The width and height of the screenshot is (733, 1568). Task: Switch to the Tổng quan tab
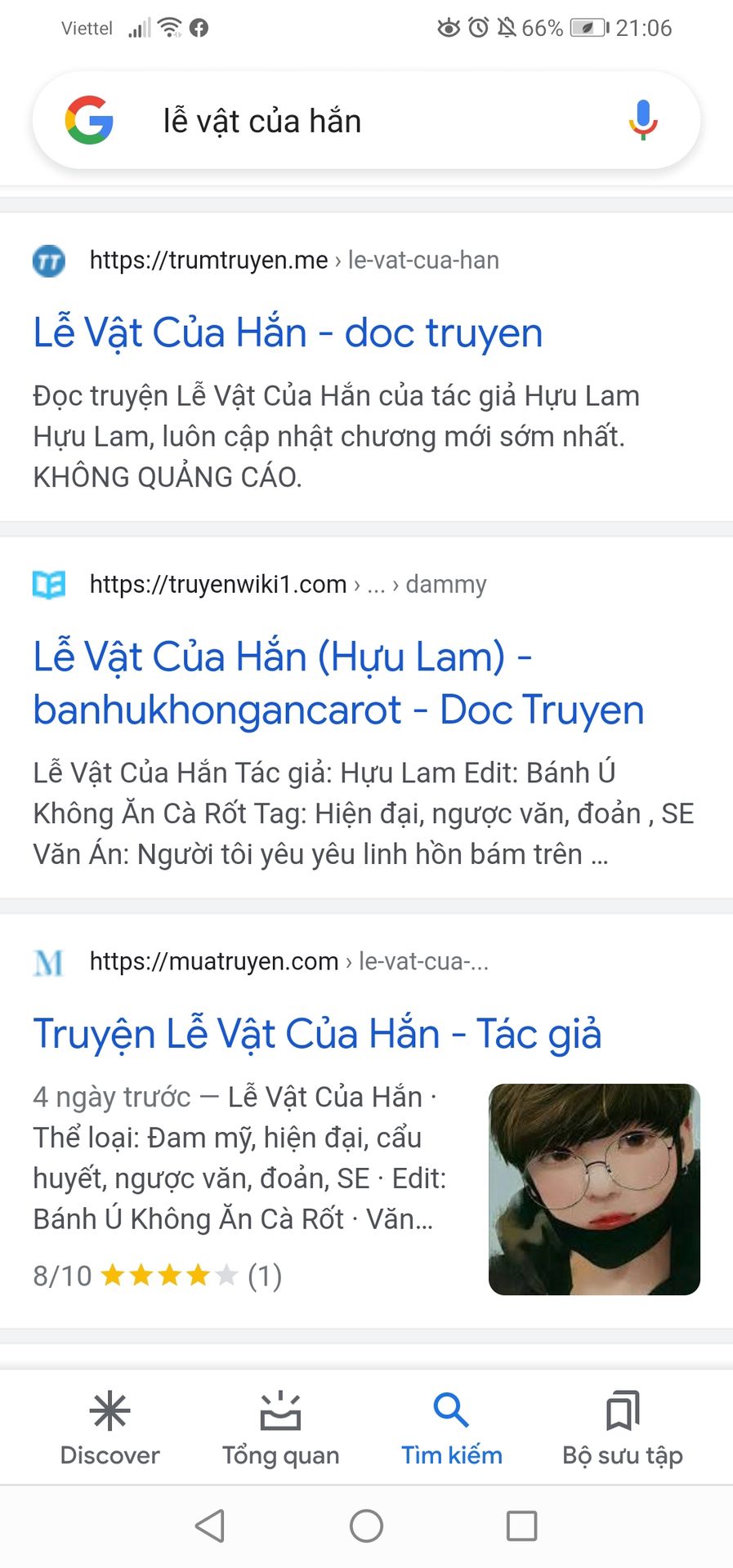[280, 1428]
